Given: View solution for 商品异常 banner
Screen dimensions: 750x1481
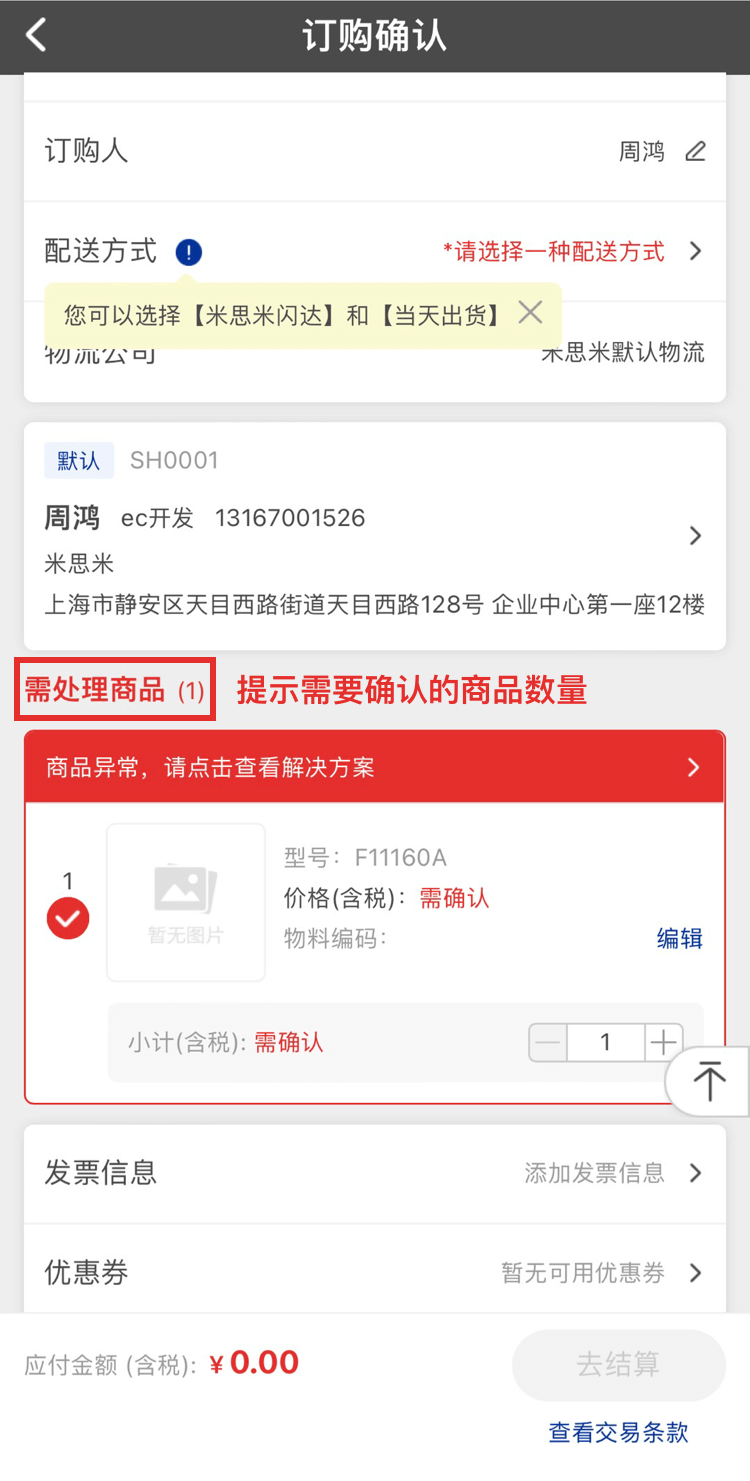Looking at the screenshot, I should tap(374, 767).
